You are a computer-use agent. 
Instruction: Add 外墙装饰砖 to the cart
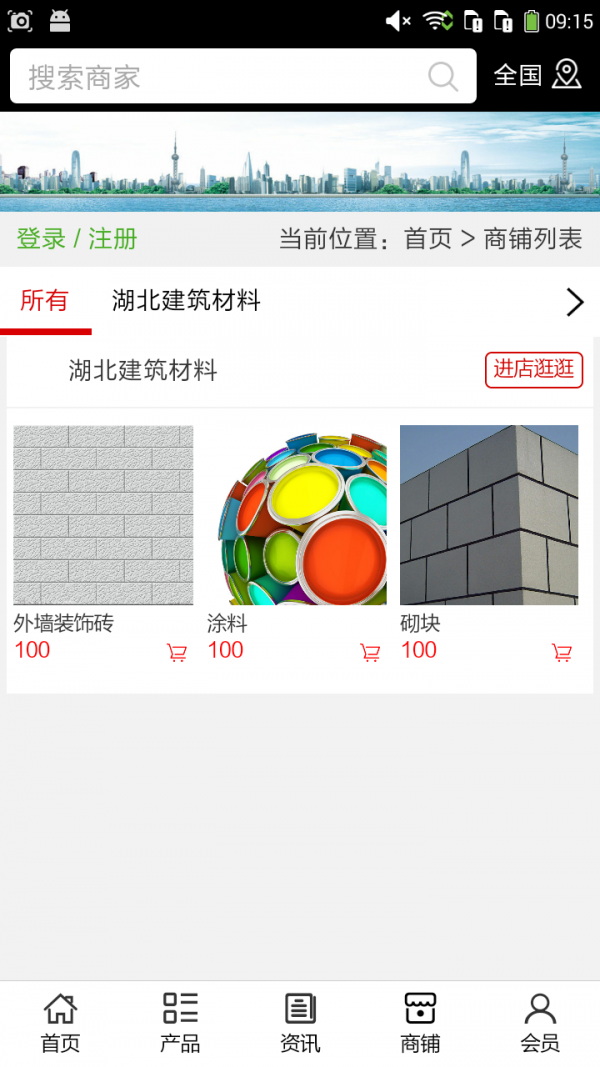click(x=177, y=653)
